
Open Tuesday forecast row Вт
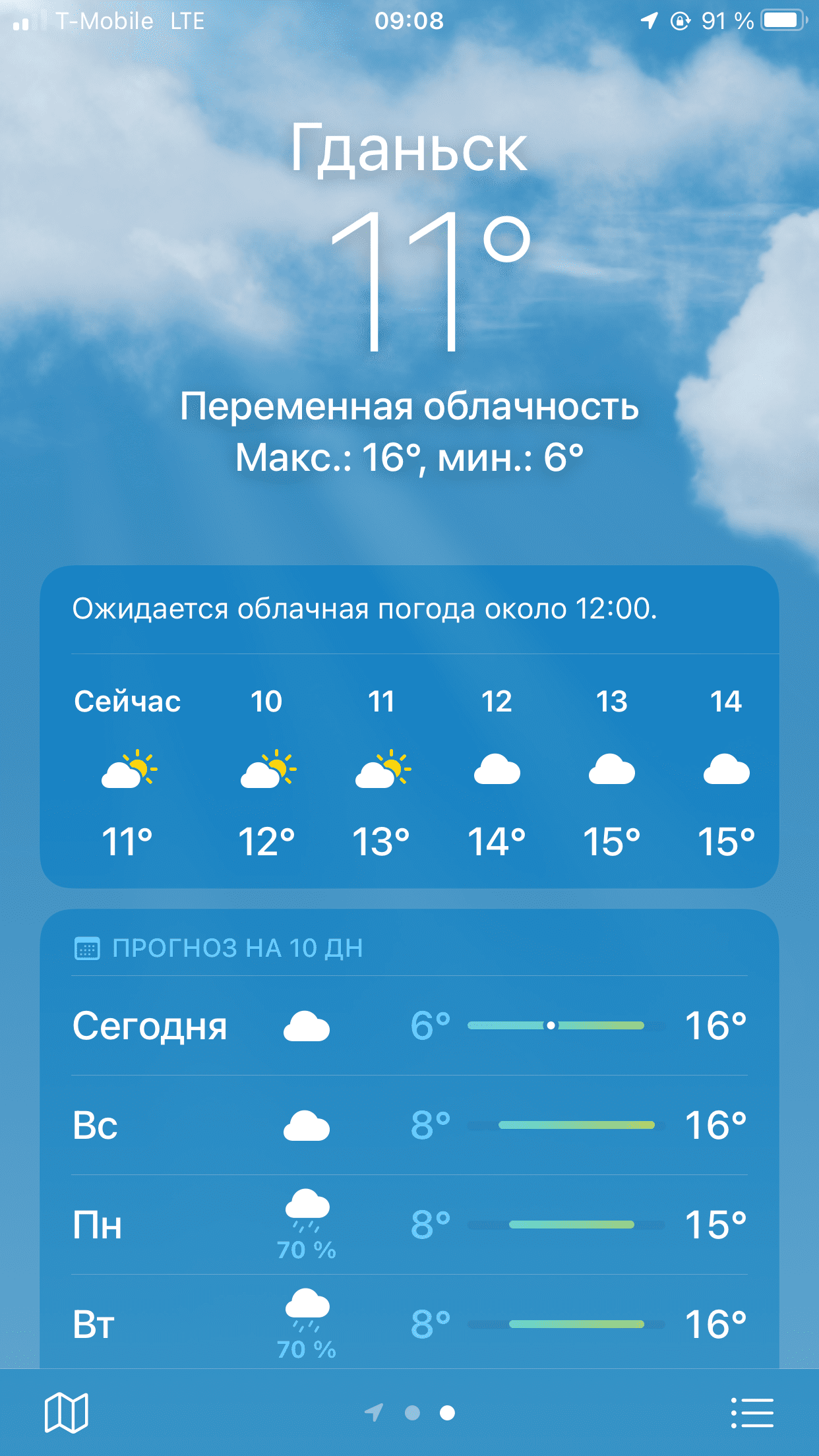pos(409,1323)
